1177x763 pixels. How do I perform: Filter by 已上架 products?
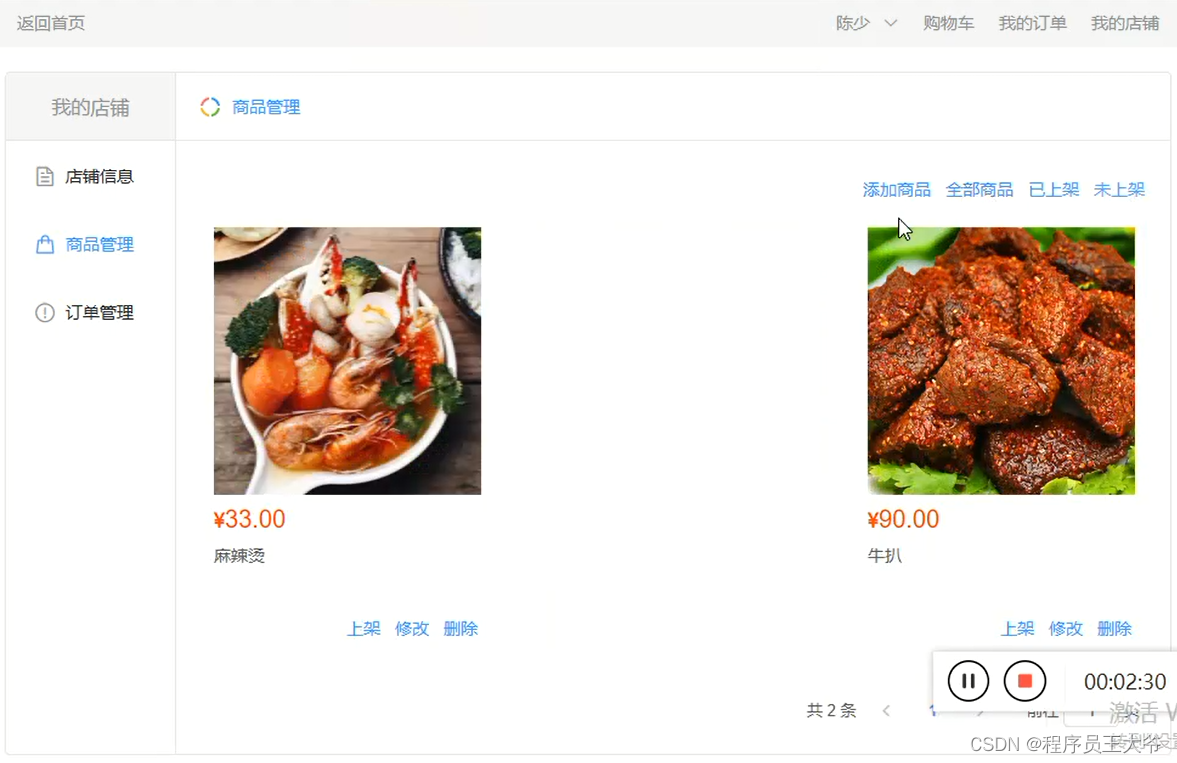tap(1054, 190)
